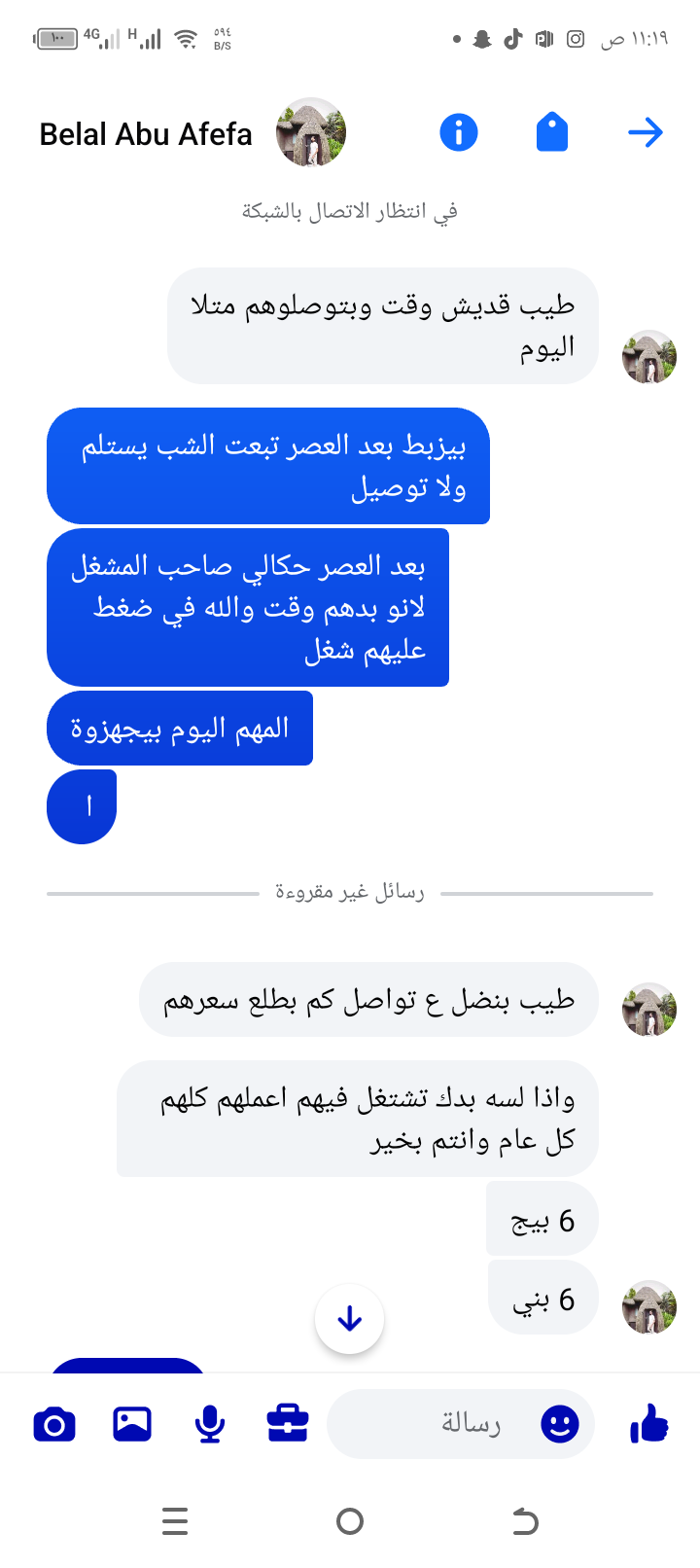Record a voice message with microphone

point(210,1425)
